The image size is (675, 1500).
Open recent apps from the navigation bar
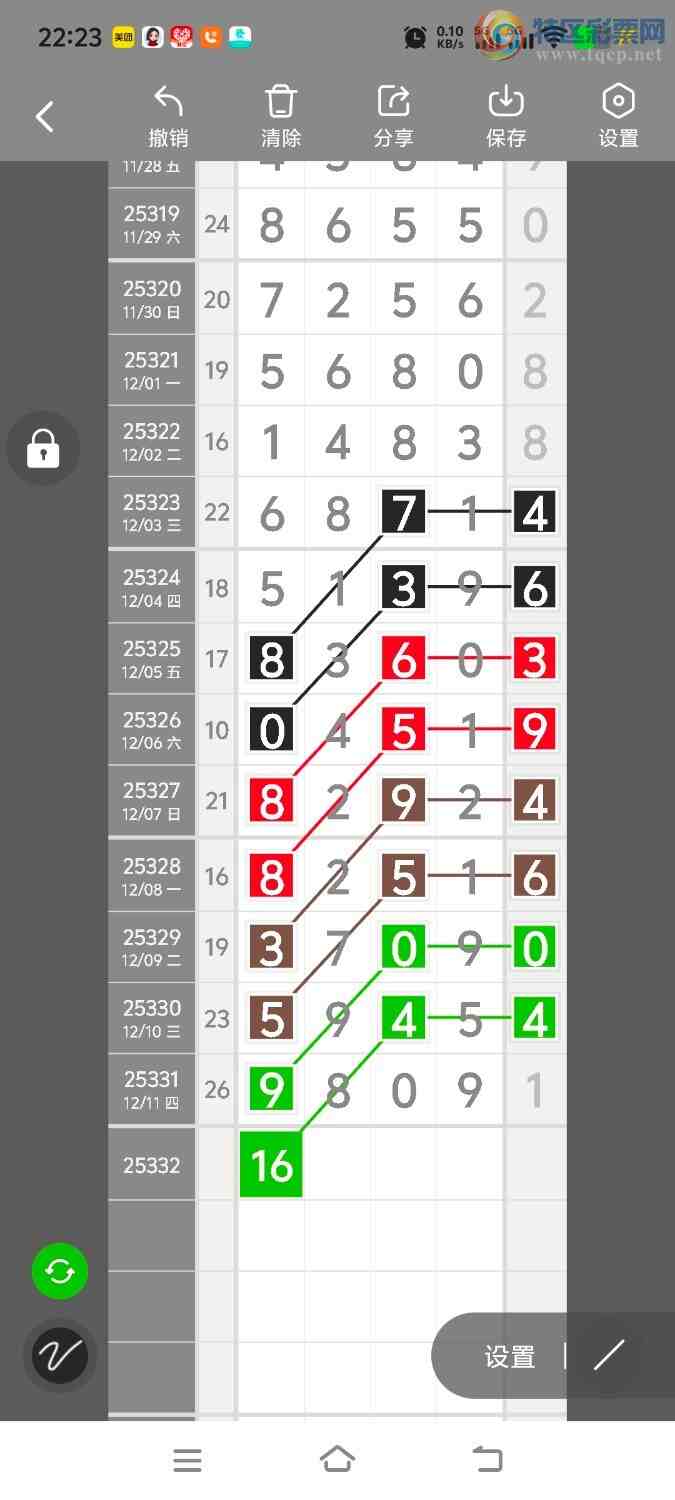pyautogui.click(x=187, y=1460)
